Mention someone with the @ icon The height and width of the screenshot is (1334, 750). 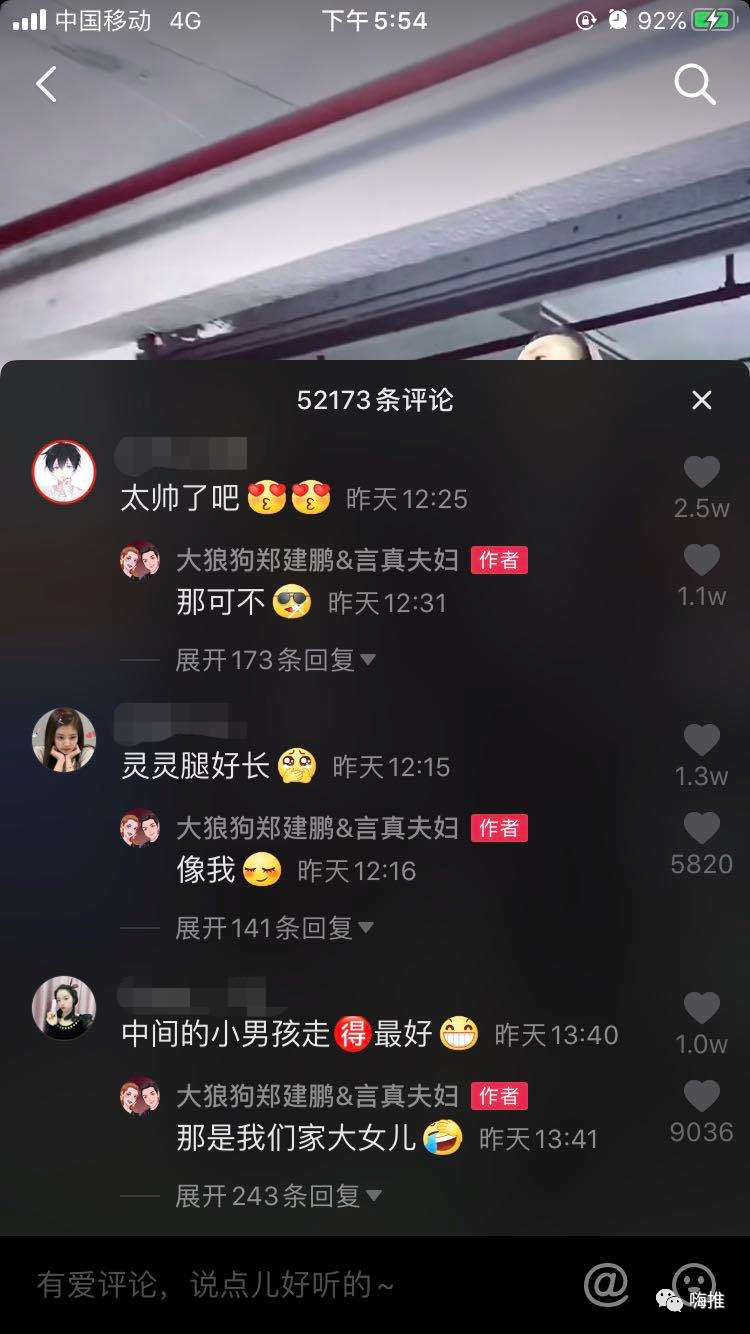(606, 1284)
